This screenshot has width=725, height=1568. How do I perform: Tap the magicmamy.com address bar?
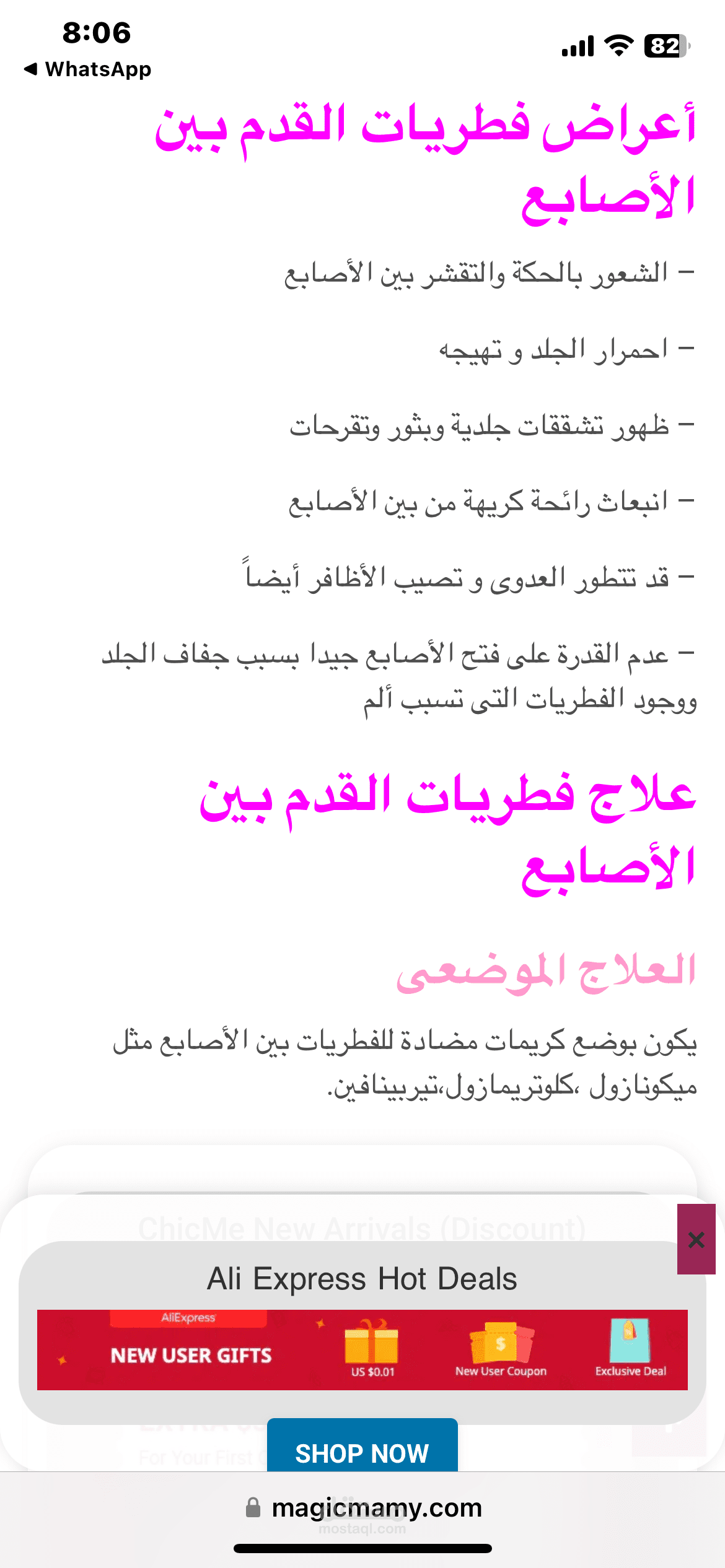tap(364, 1508)
